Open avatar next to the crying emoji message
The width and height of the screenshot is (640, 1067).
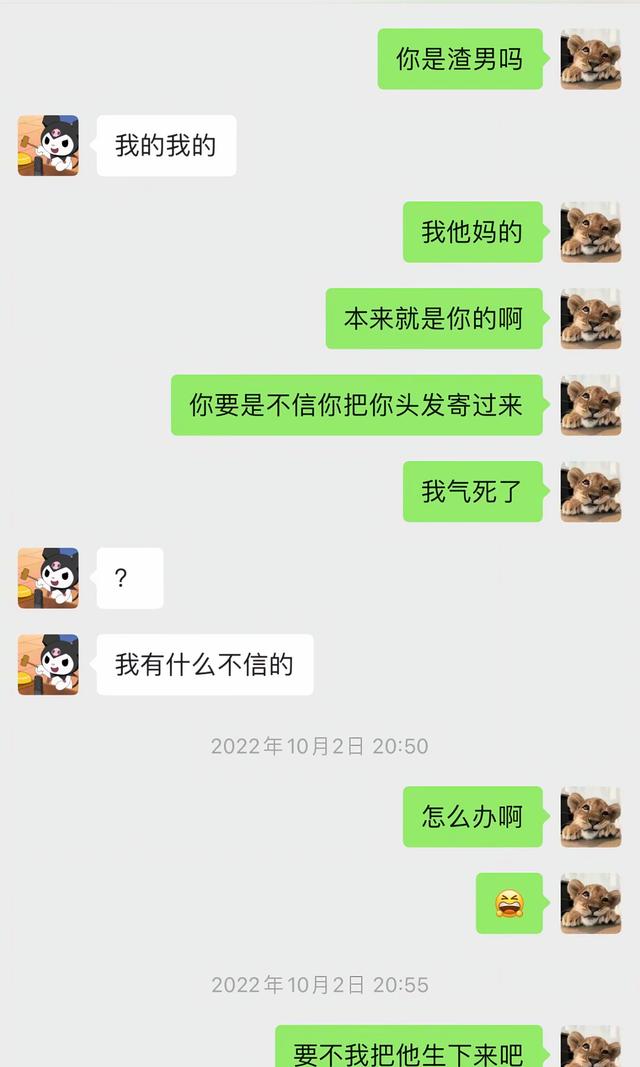coord(590,903)
